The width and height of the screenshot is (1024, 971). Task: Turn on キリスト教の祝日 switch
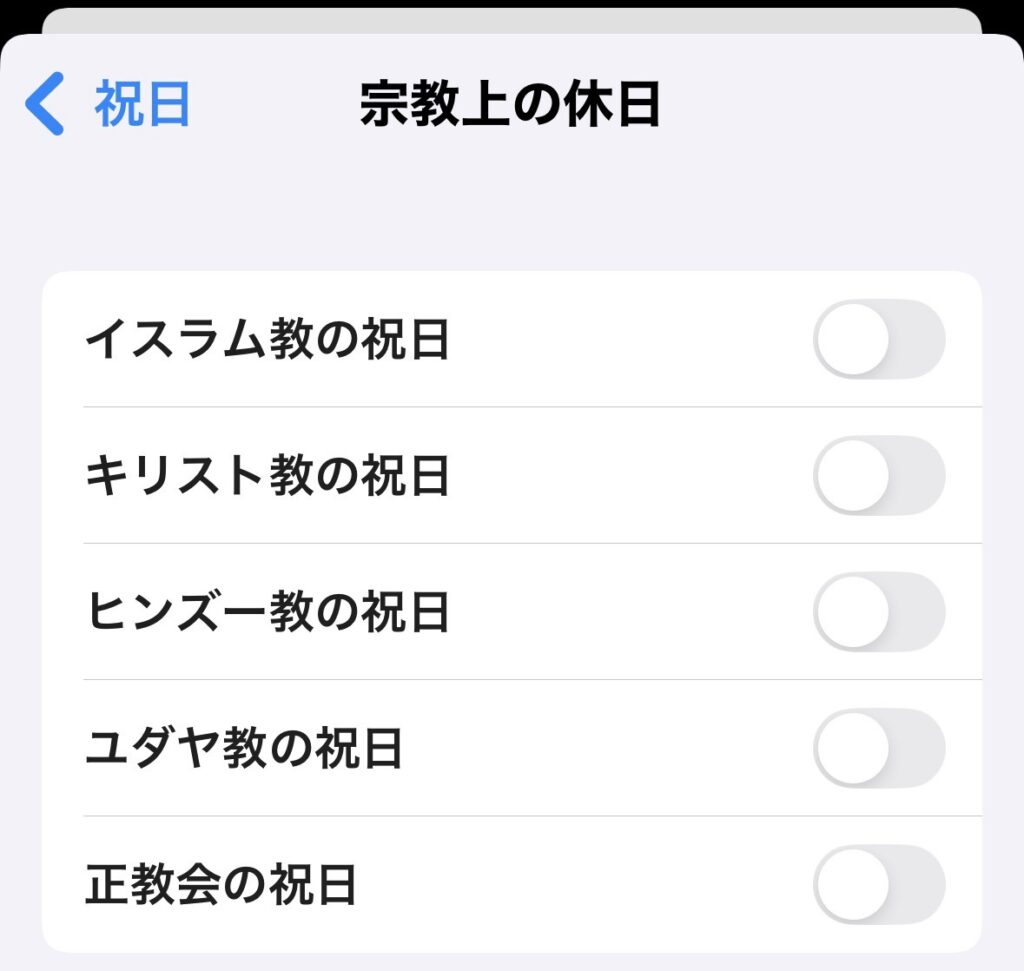[x=878, y=476]
